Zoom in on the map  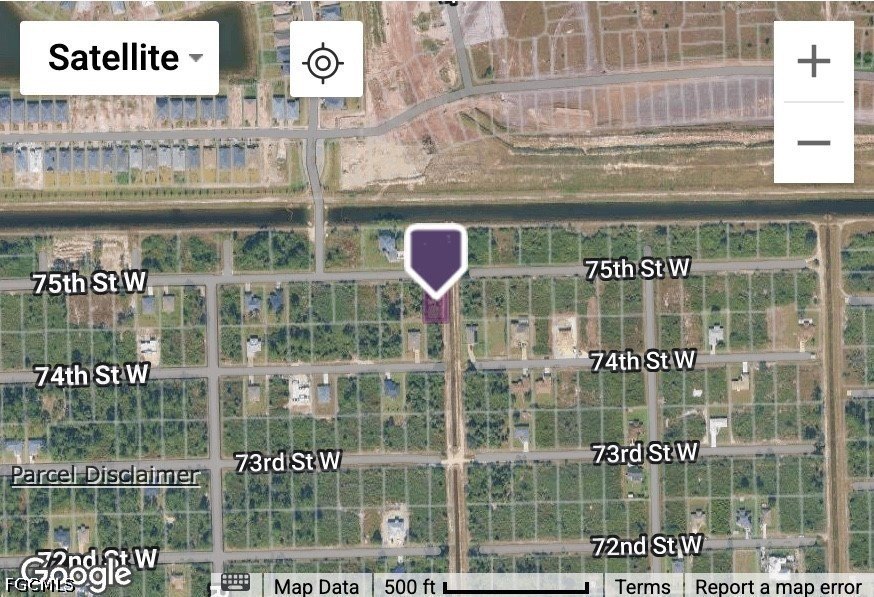coord(814,61)
